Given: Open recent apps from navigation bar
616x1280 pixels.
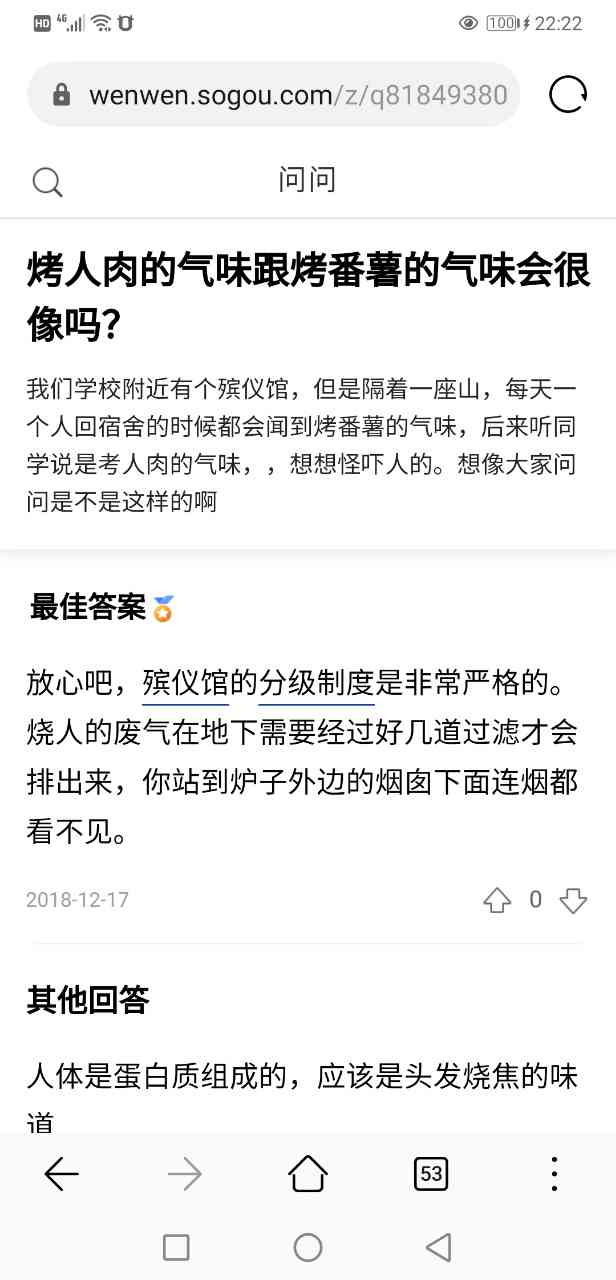Looking at the screenshot, I should (176, 1247).
